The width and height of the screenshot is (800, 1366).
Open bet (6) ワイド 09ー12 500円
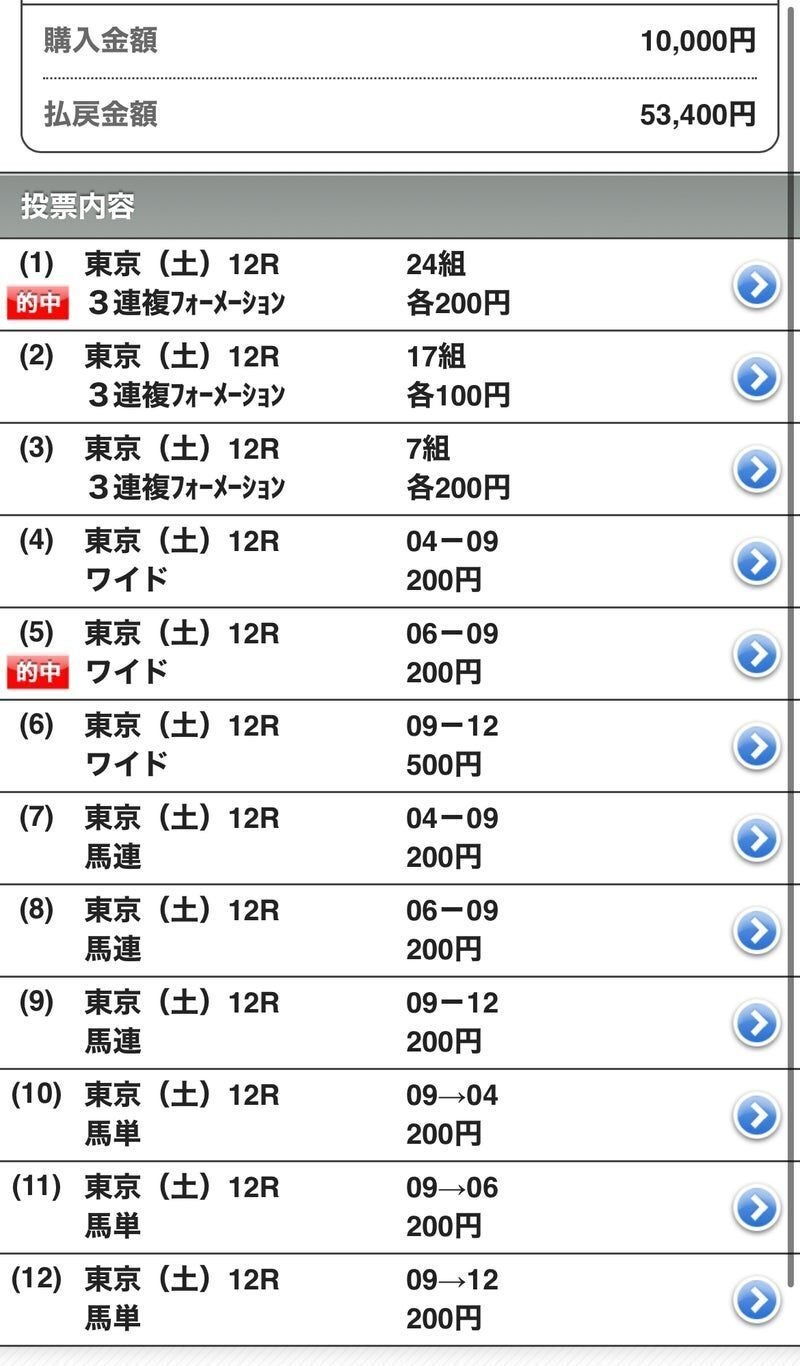point(757,747)
